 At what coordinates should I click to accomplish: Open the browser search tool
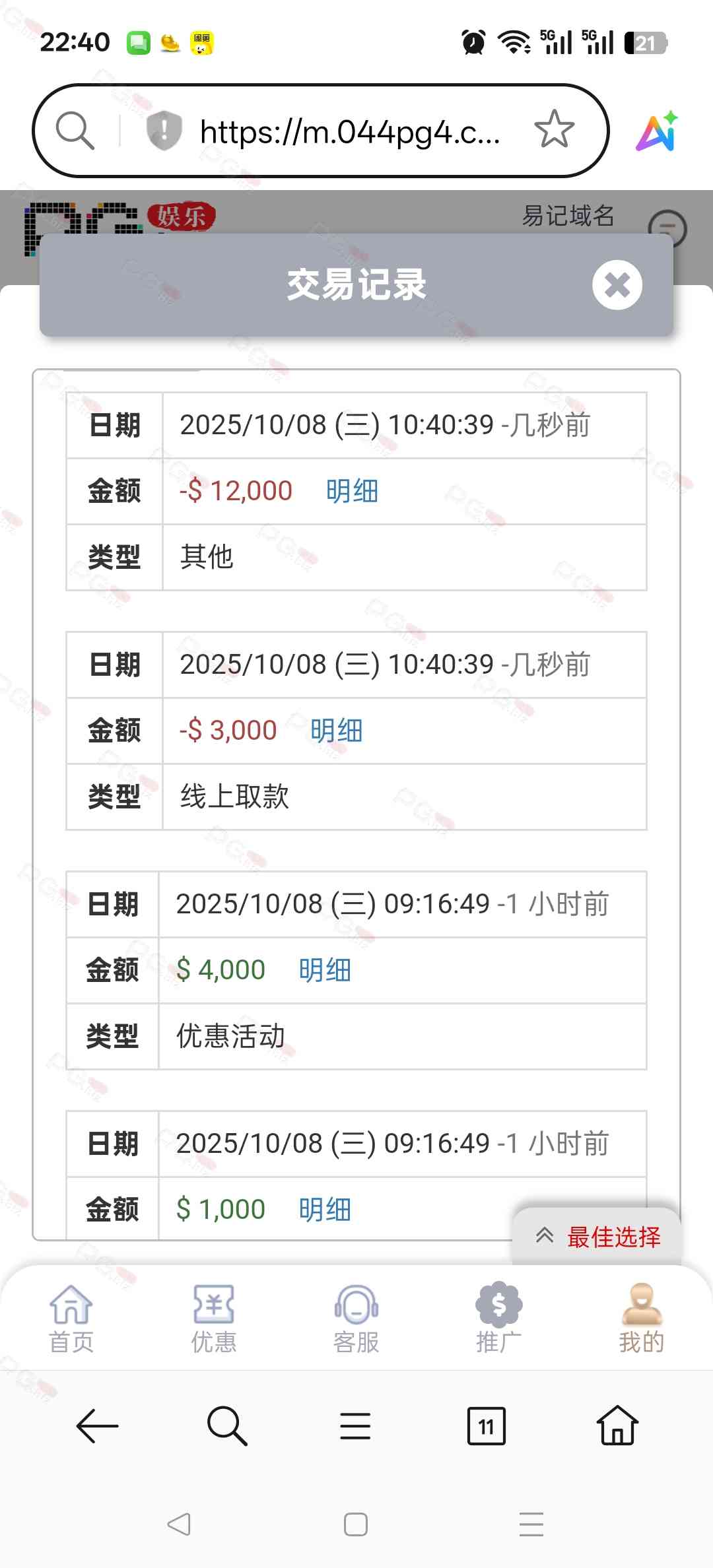(x=226, y=1426)
